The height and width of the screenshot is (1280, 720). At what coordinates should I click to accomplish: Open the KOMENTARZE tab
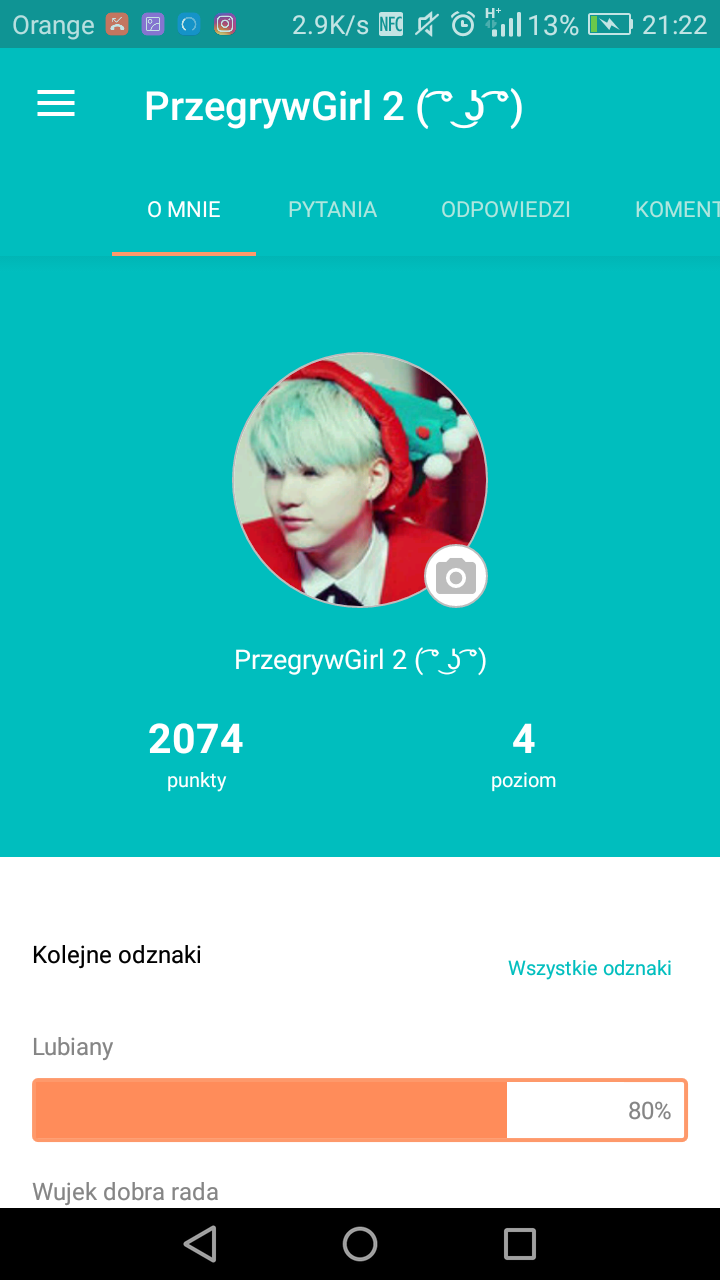(x=676, y=210)
